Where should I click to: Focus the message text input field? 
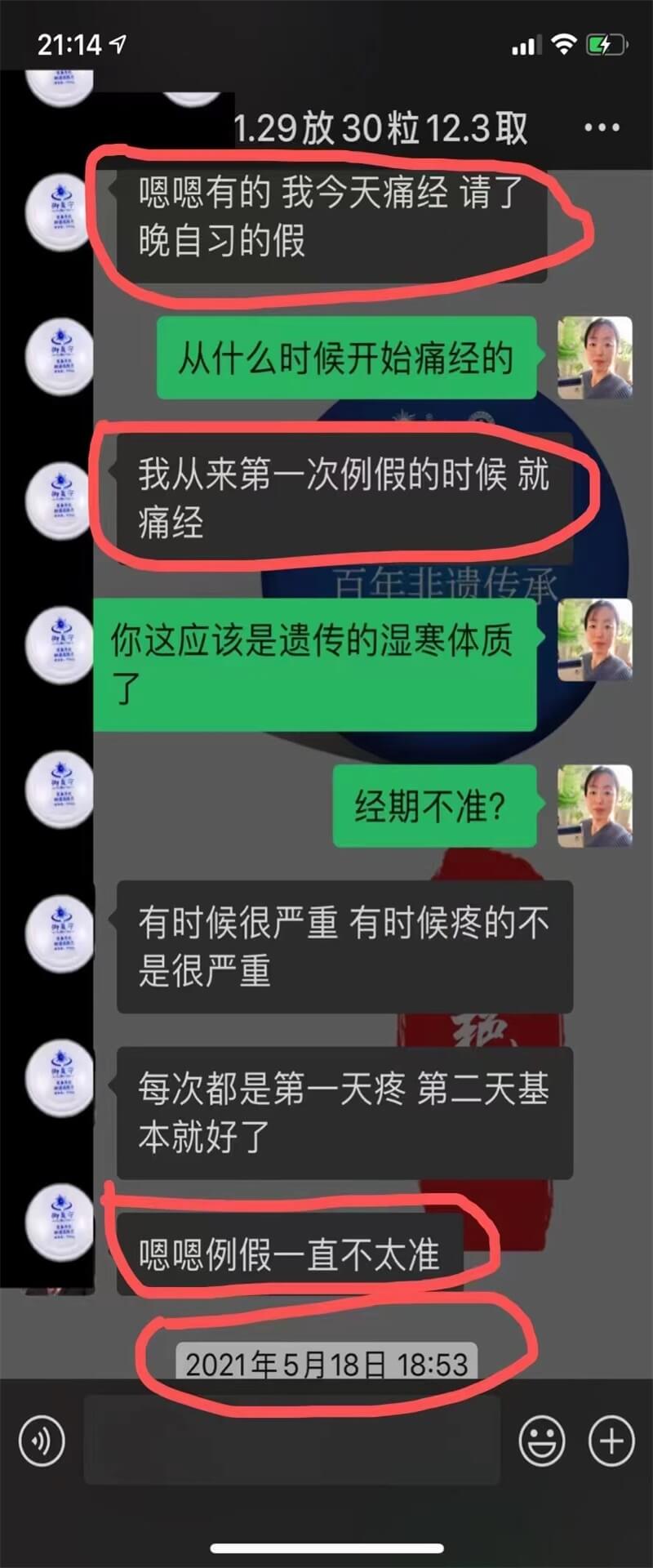(291, 1441)
